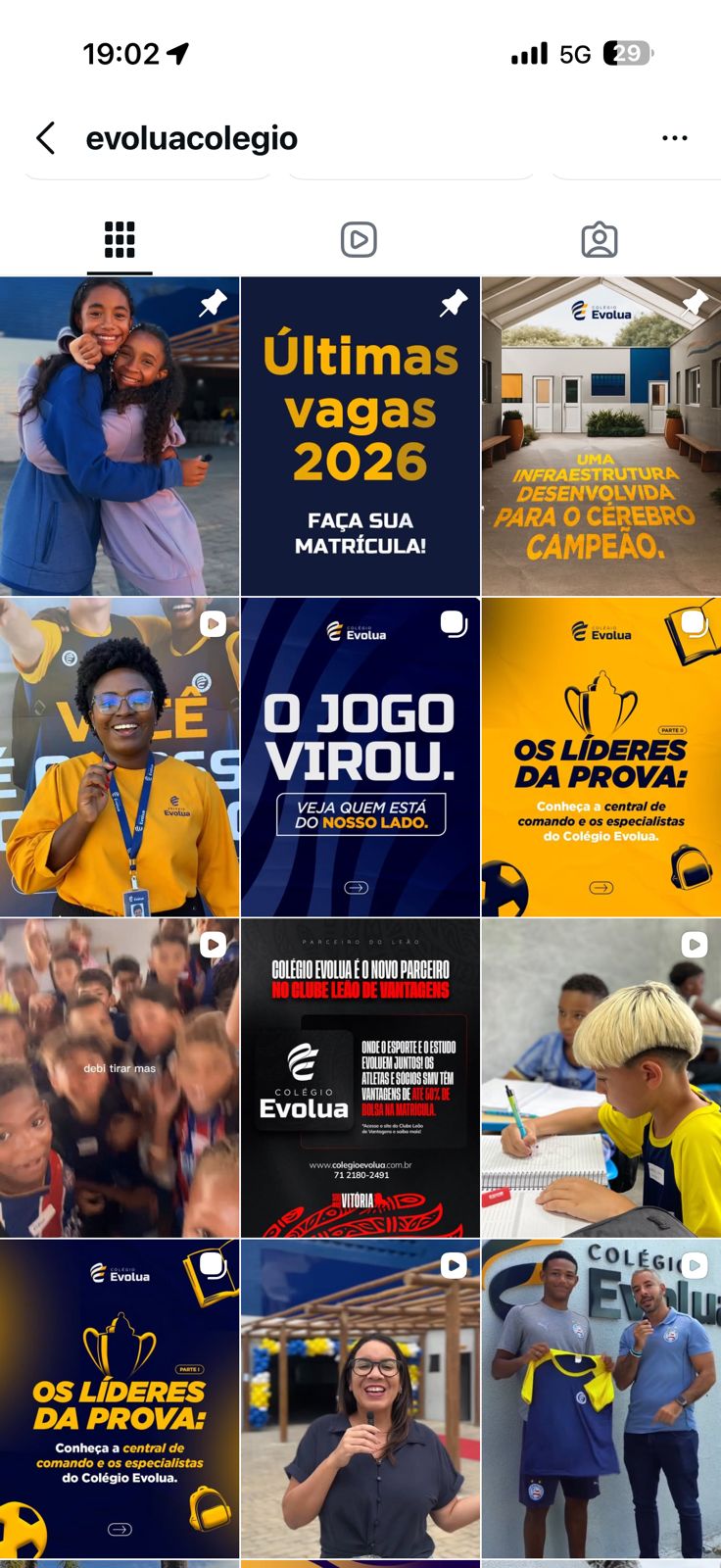Switch to the tagged photos tab
Image resolution: width=721 pixels, height=1568 pixels.
click(600, 240)
